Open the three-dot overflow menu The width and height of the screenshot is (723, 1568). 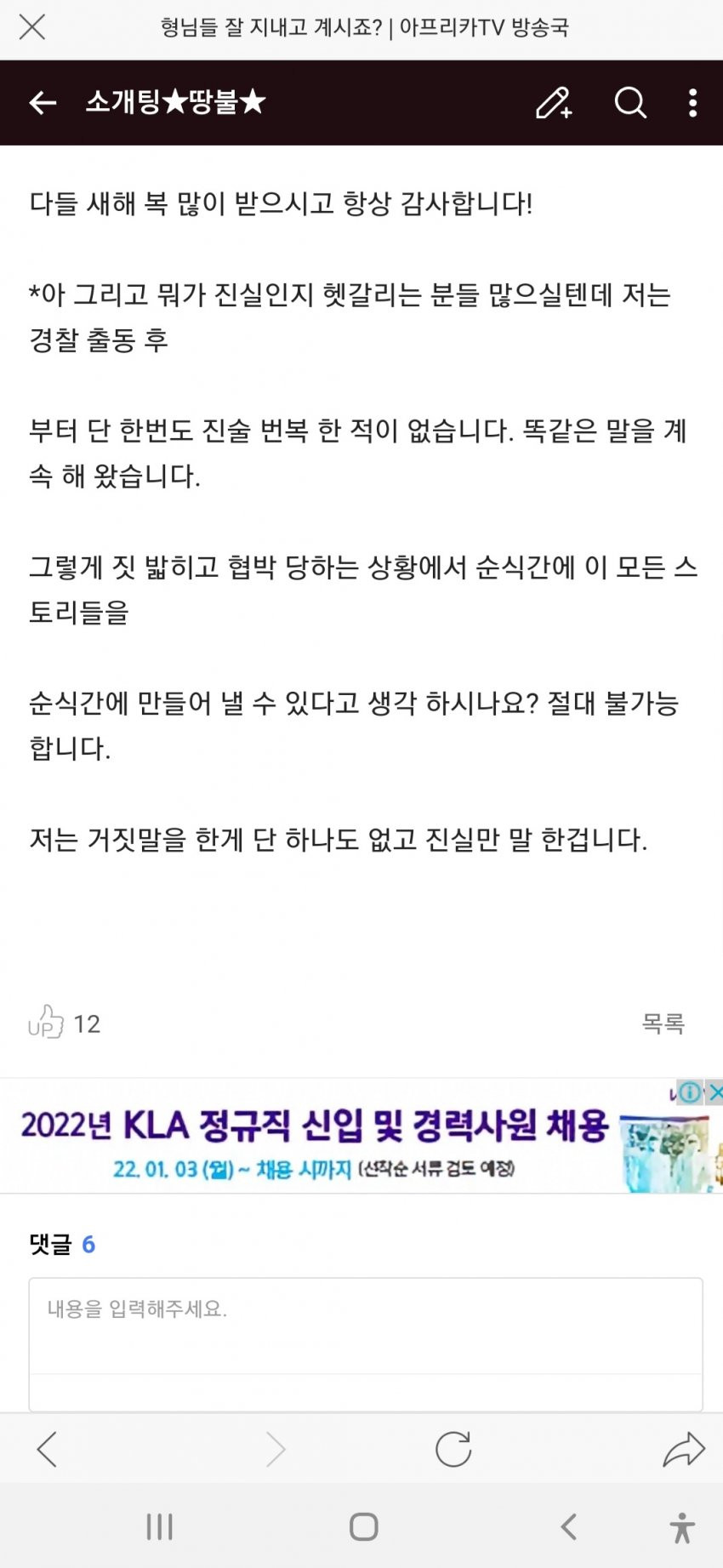pyautogui.click(x=693, y=103)
